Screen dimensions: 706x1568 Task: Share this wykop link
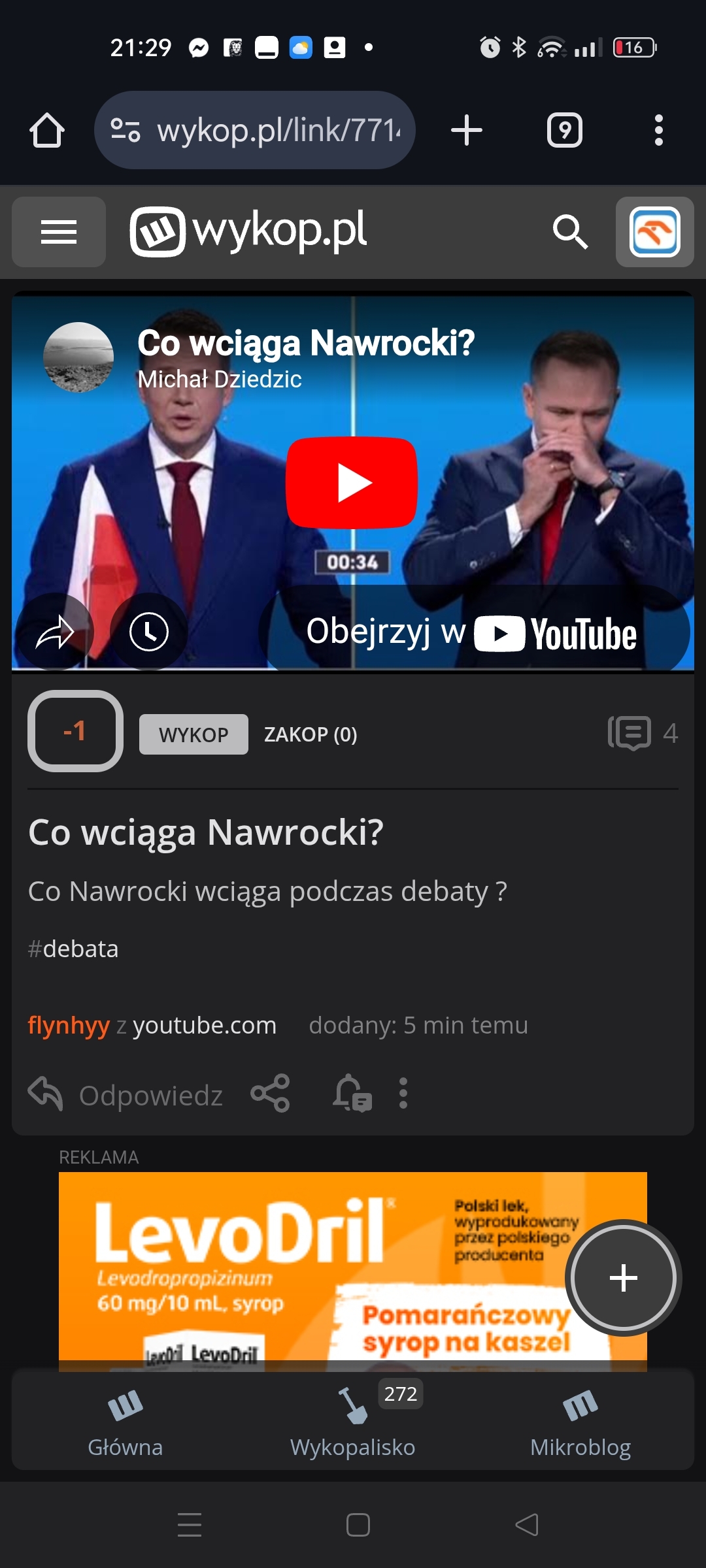coord(270,1093)
